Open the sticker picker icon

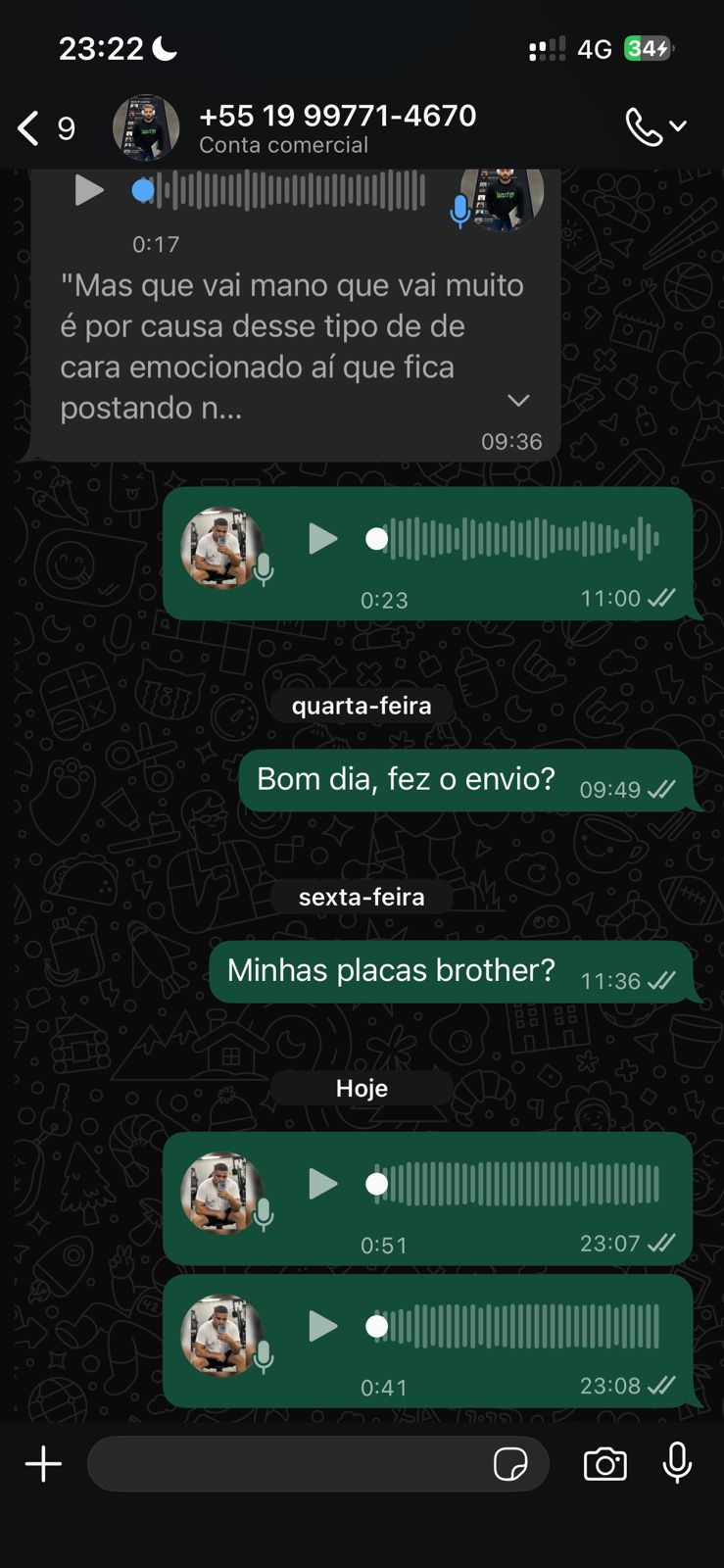pyautogui.click(x=511, y=1464)
